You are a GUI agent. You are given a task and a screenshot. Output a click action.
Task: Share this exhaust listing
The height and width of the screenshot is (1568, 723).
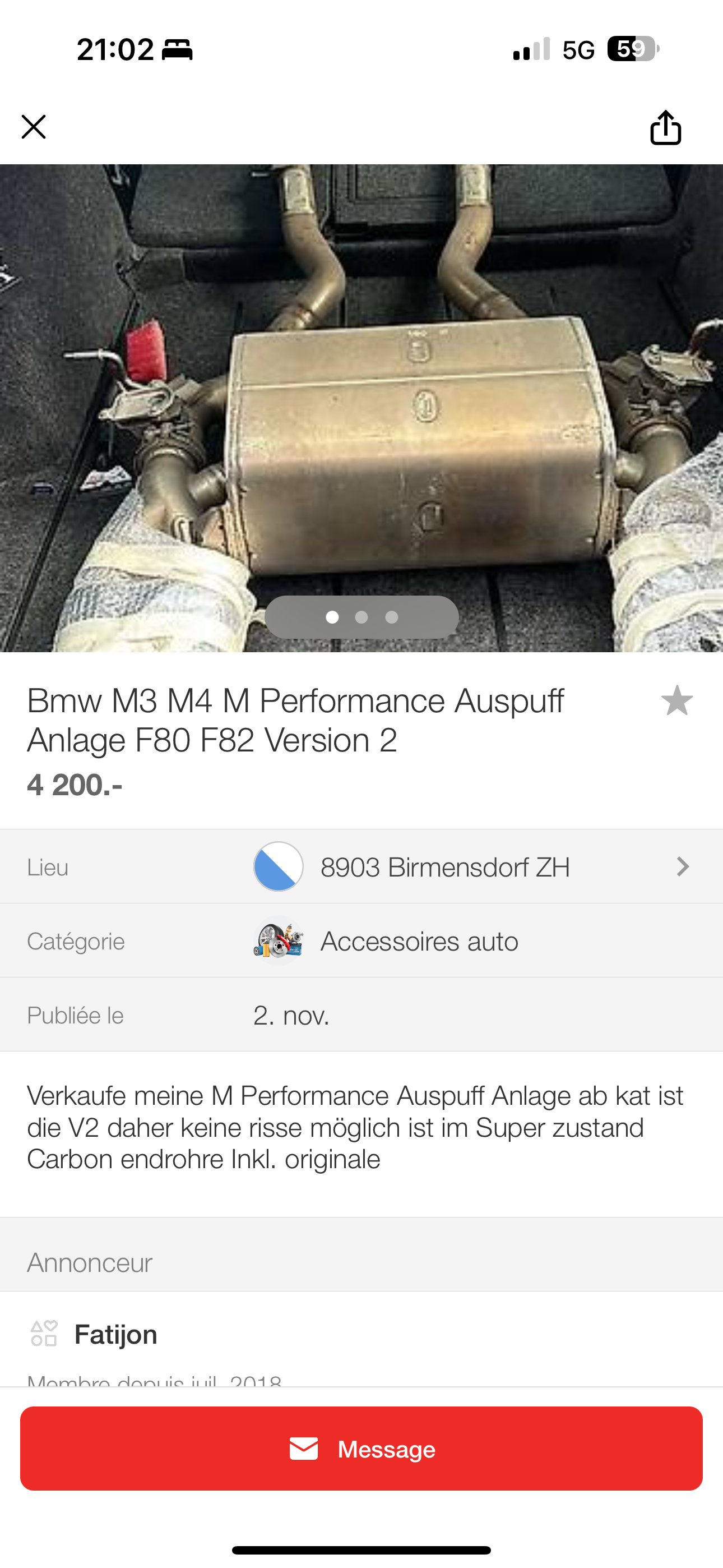[x=666, y=127]
